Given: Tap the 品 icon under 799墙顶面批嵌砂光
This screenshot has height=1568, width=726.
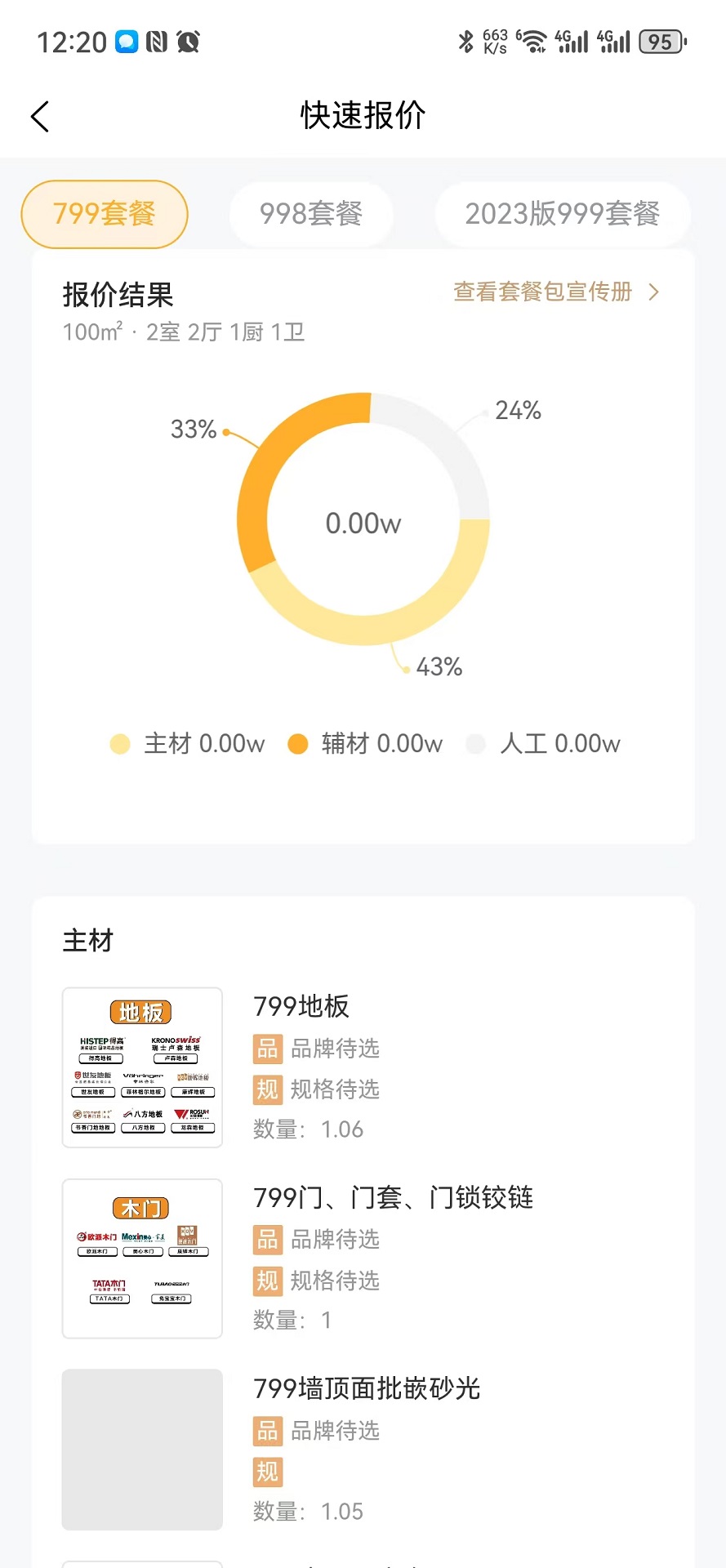Looking at the screenshot, I should [267, 1431].
